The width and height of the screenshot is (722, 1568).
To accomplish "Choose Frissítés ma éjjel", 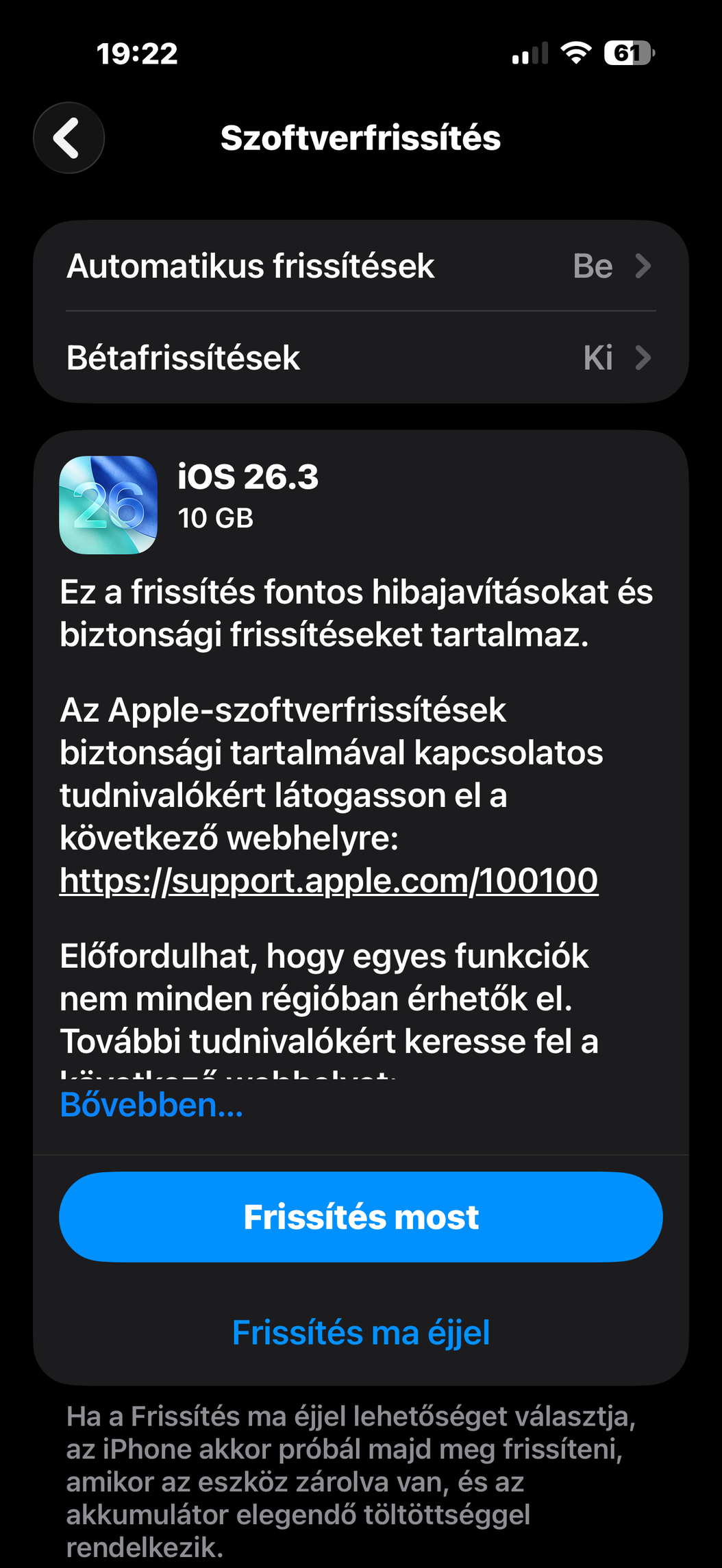I will 360,1332.
